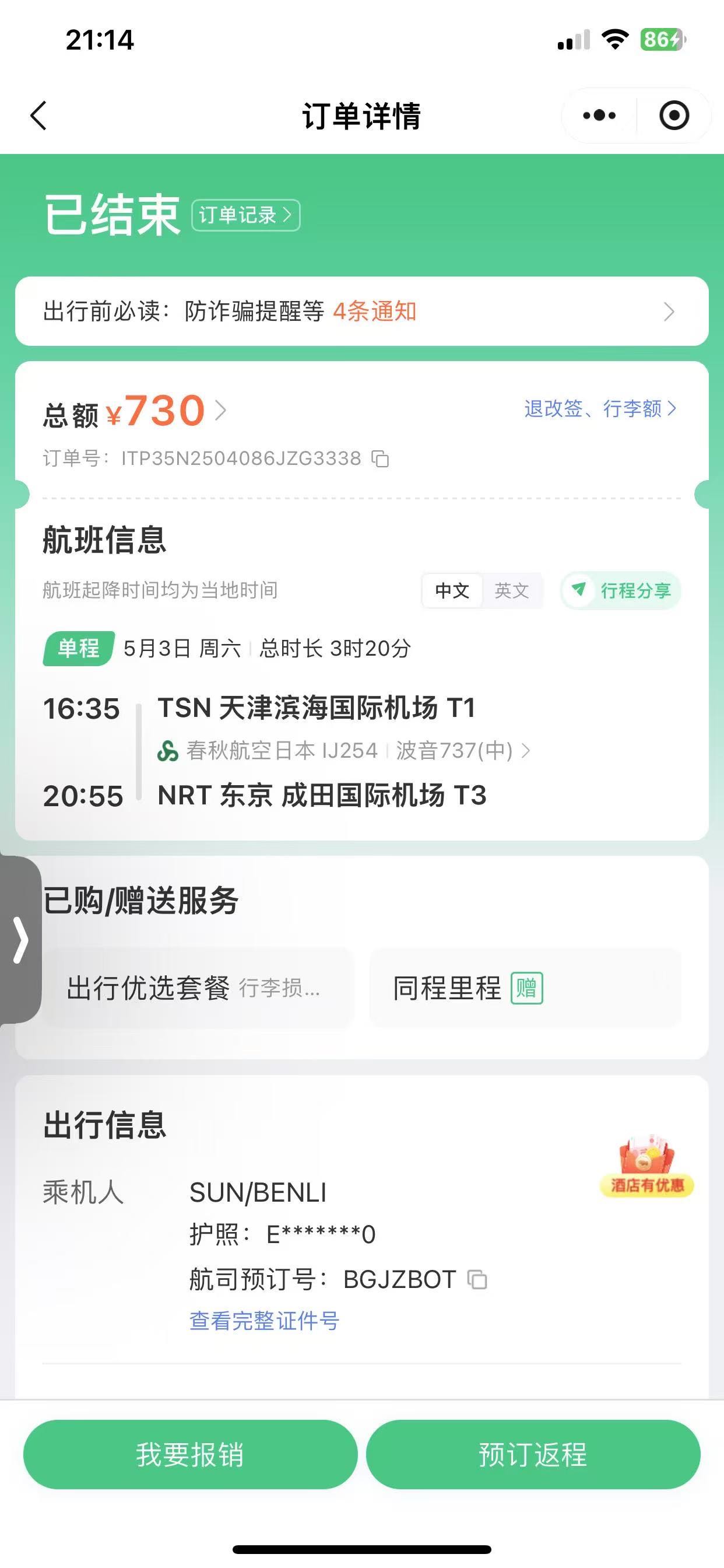View 退改签、行李额 policy
The height and width of the screenshot is (1568, 724).
point(600,408)
